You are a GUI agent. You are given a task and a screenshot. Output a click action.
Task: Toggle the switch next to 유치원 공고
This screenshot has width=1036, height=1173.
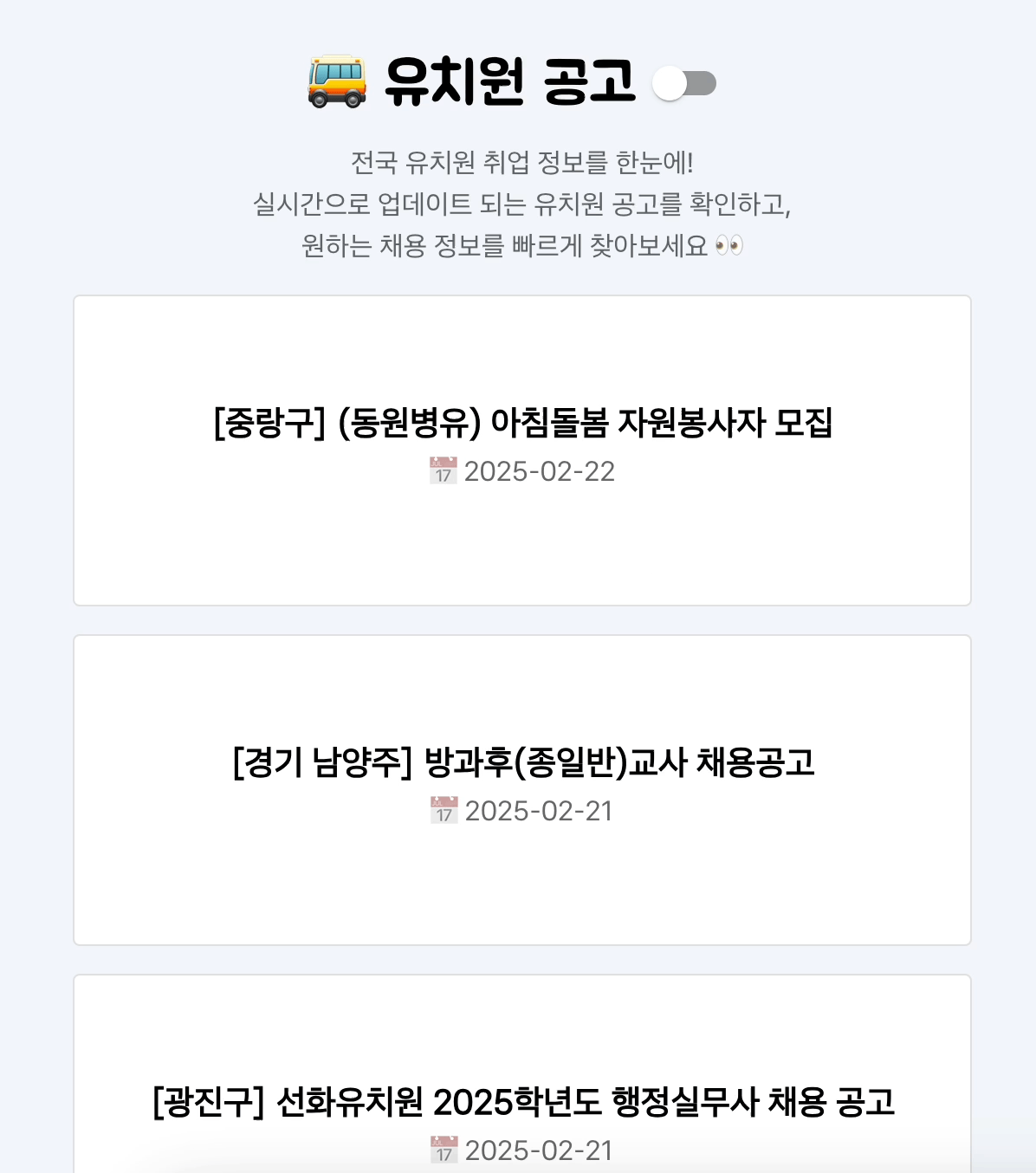point(684,84)
